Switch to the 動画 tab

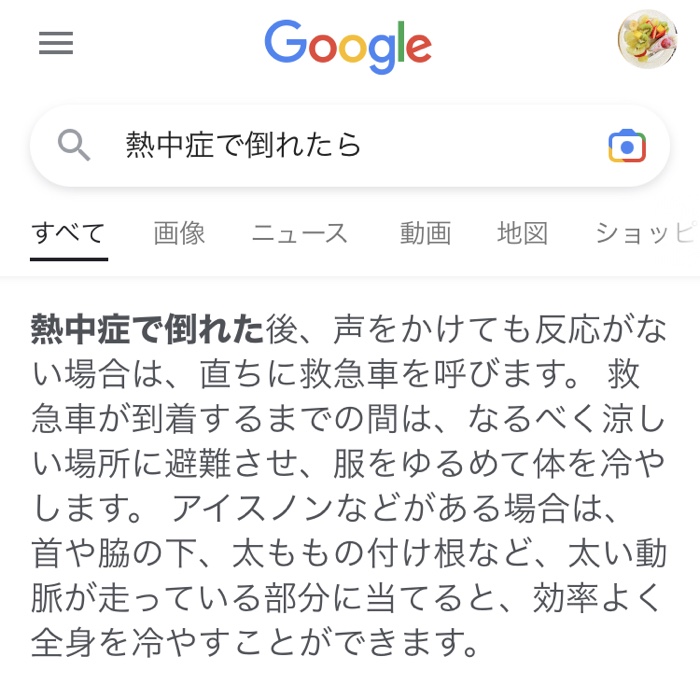(x=425, y=234)
